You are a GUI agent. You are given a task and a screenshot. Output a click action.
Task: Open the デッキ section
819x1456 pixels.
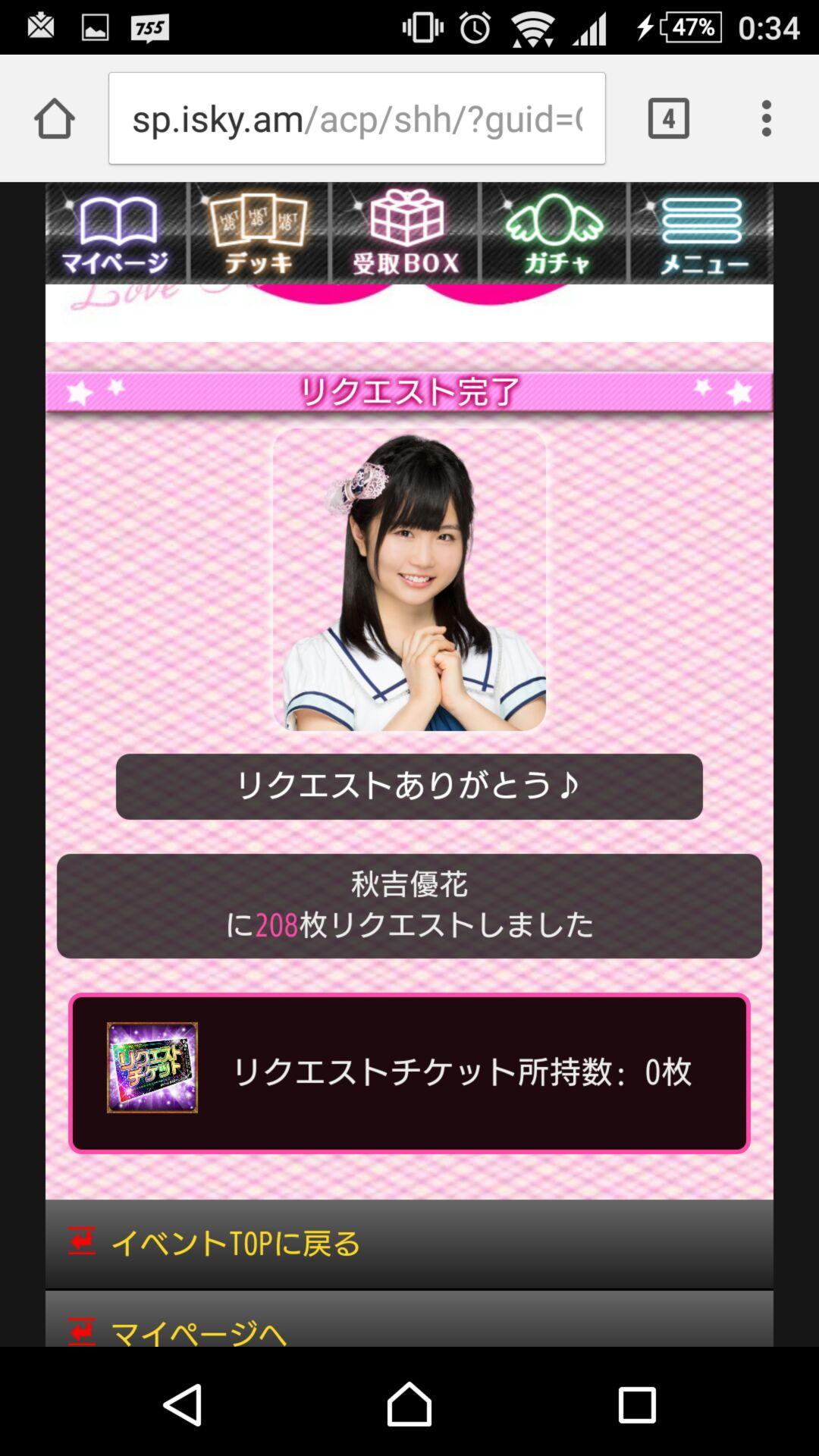[x=259, y=234]
